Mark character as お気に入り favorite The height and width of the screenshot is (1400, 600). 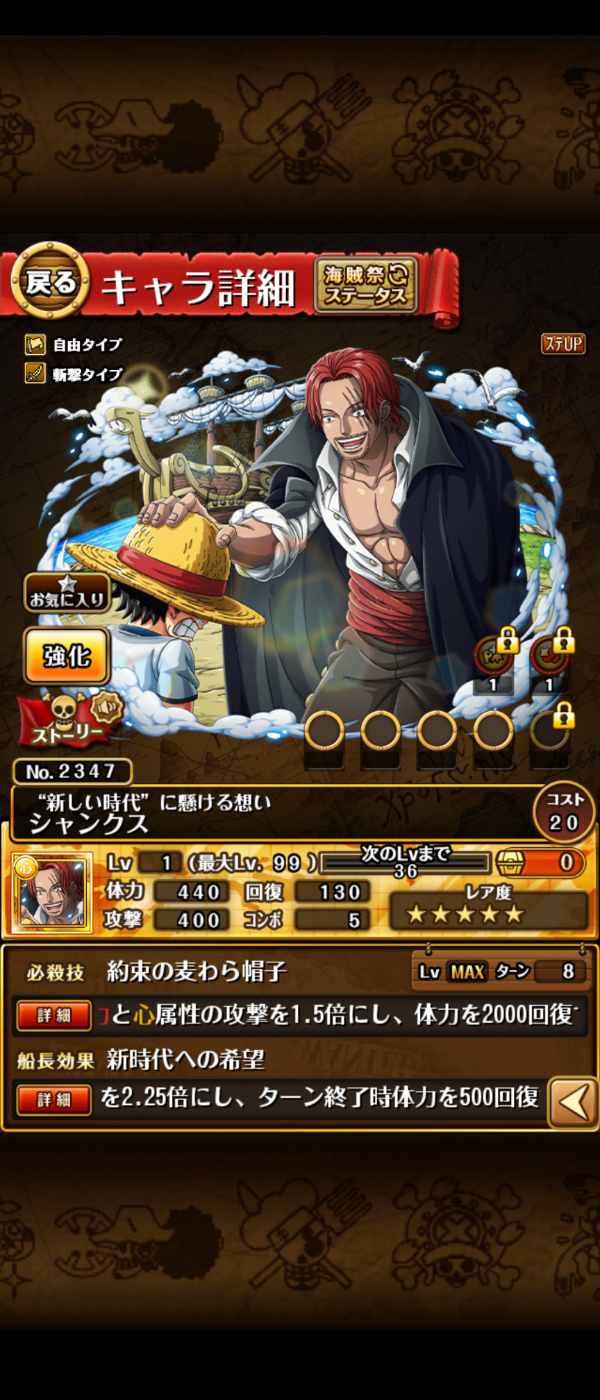pos(66,593)
